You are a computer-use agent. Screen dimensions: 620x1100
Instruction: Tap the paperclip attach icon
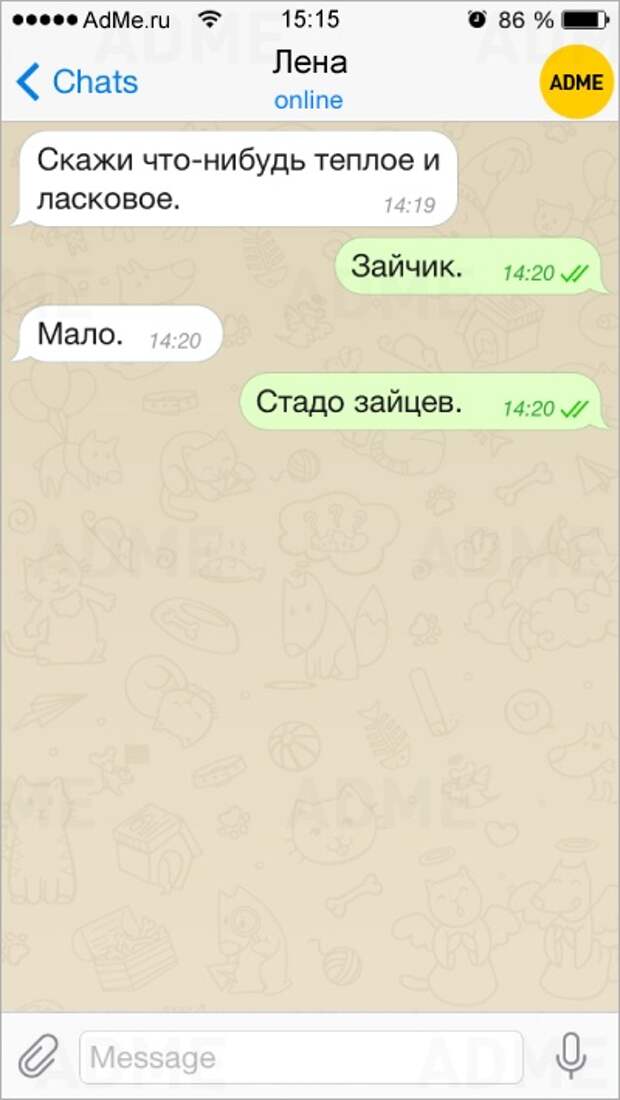click(37, 1056)
